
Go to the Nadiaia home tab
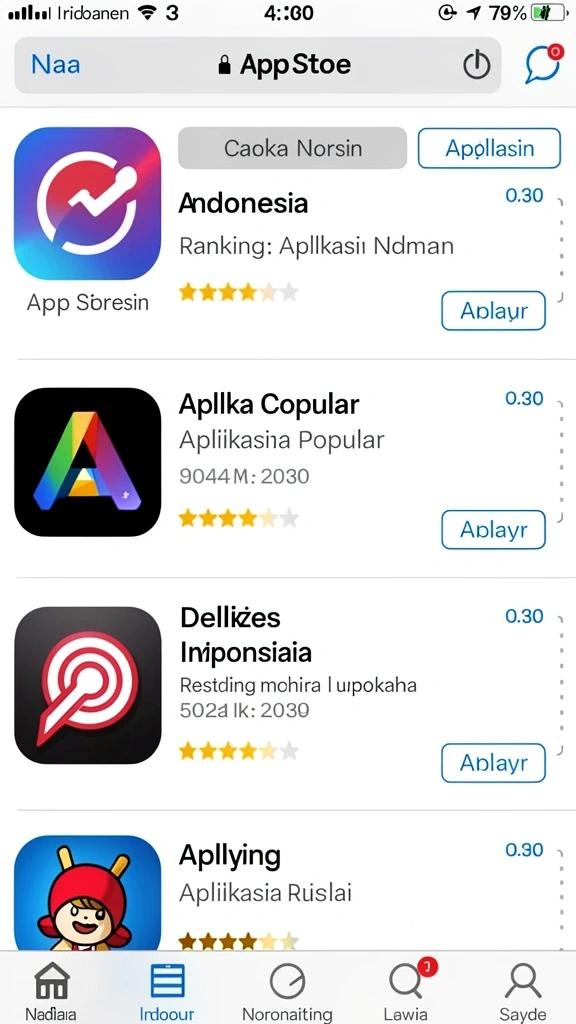point(51,989)
